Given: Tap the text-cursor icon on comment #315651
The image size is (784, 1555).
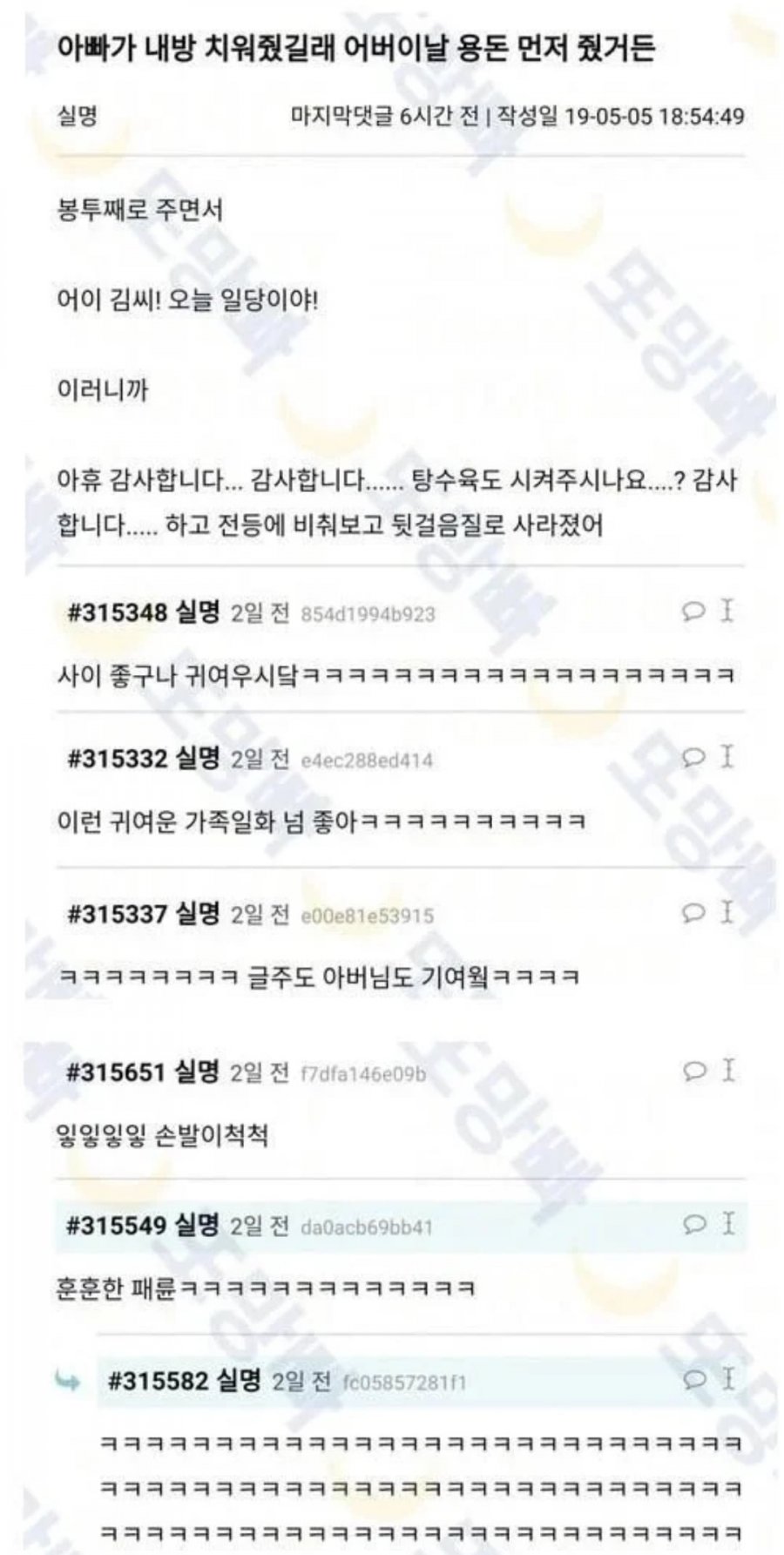Looking at the screenshot, I should pyautogui.click(x=727, y=1069).
